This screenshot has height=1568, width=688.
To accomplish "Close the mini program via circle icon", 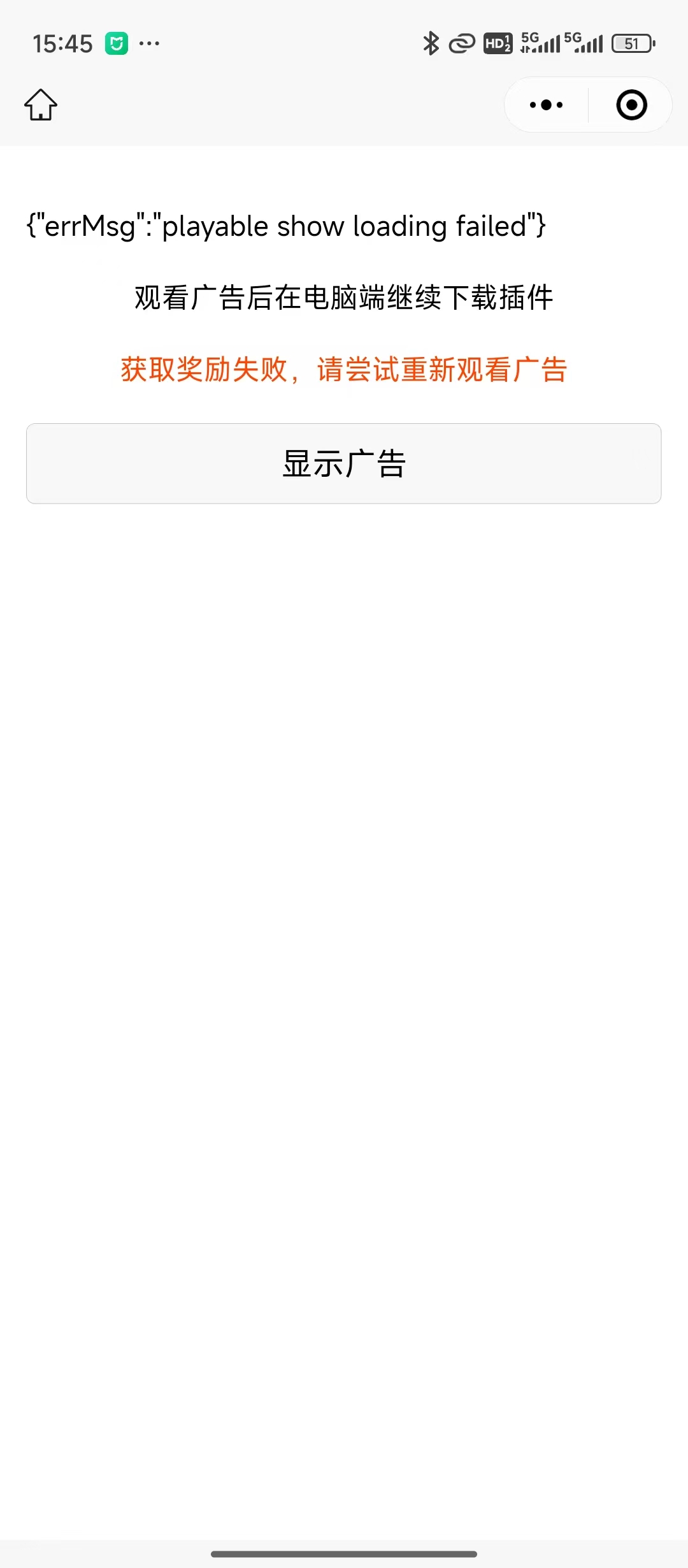I will (631, 105).
